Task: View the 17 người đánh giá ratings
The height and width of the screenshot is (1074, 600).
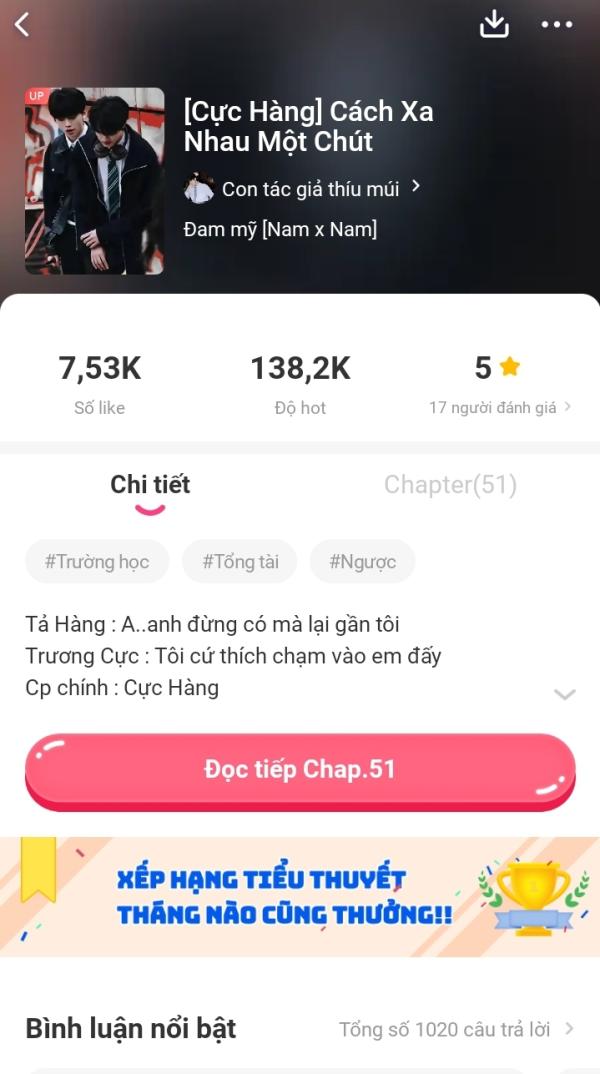Action: [499, 408]
